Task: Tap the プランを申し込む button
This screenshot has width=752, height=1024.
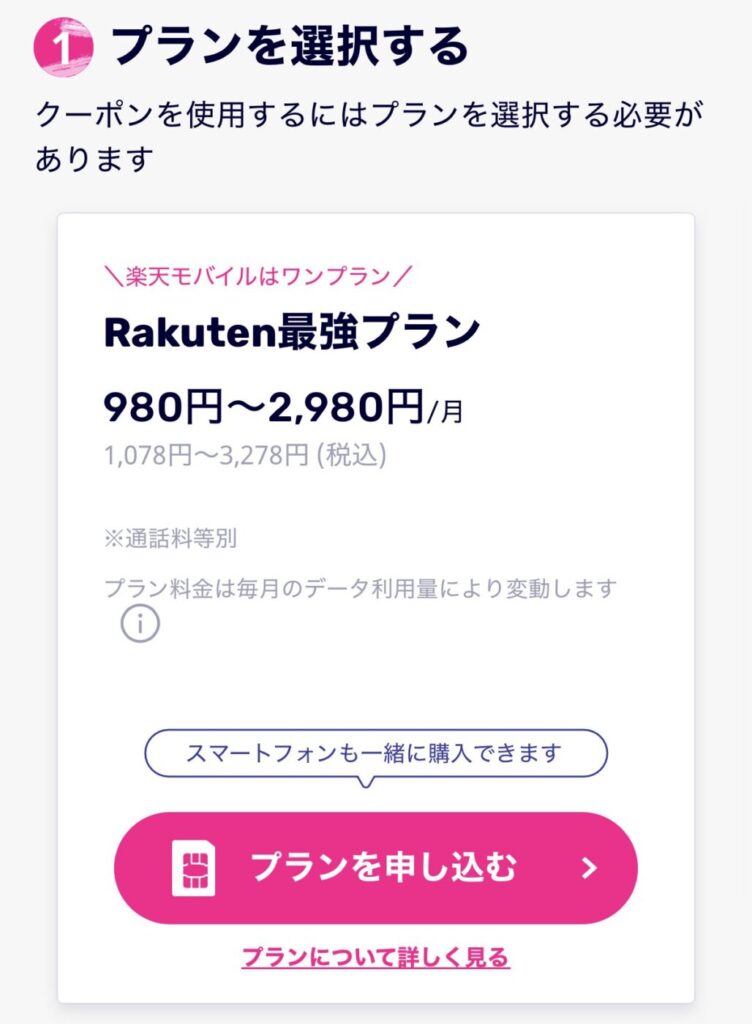Action: [x=375, y=867]
